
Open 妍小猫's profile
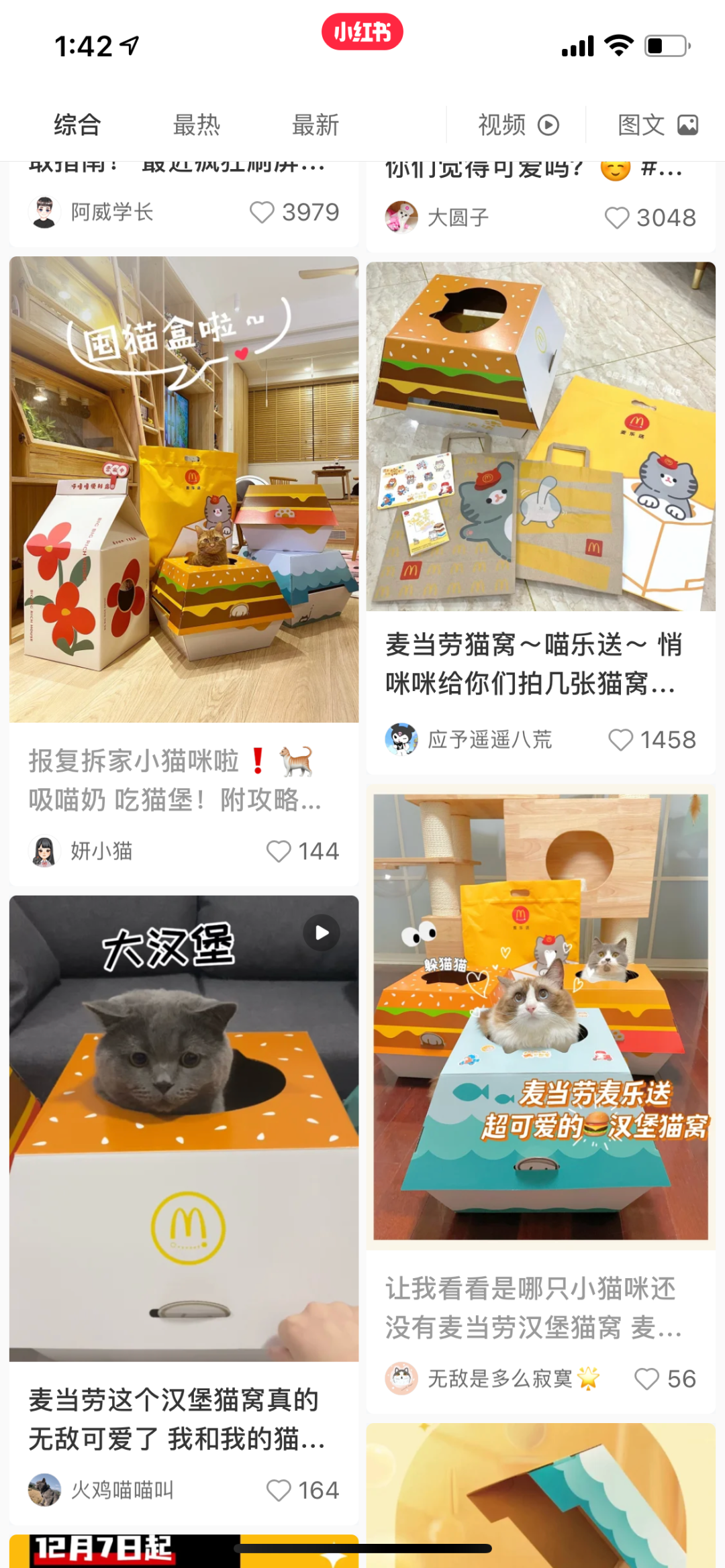tap(44, 851)
